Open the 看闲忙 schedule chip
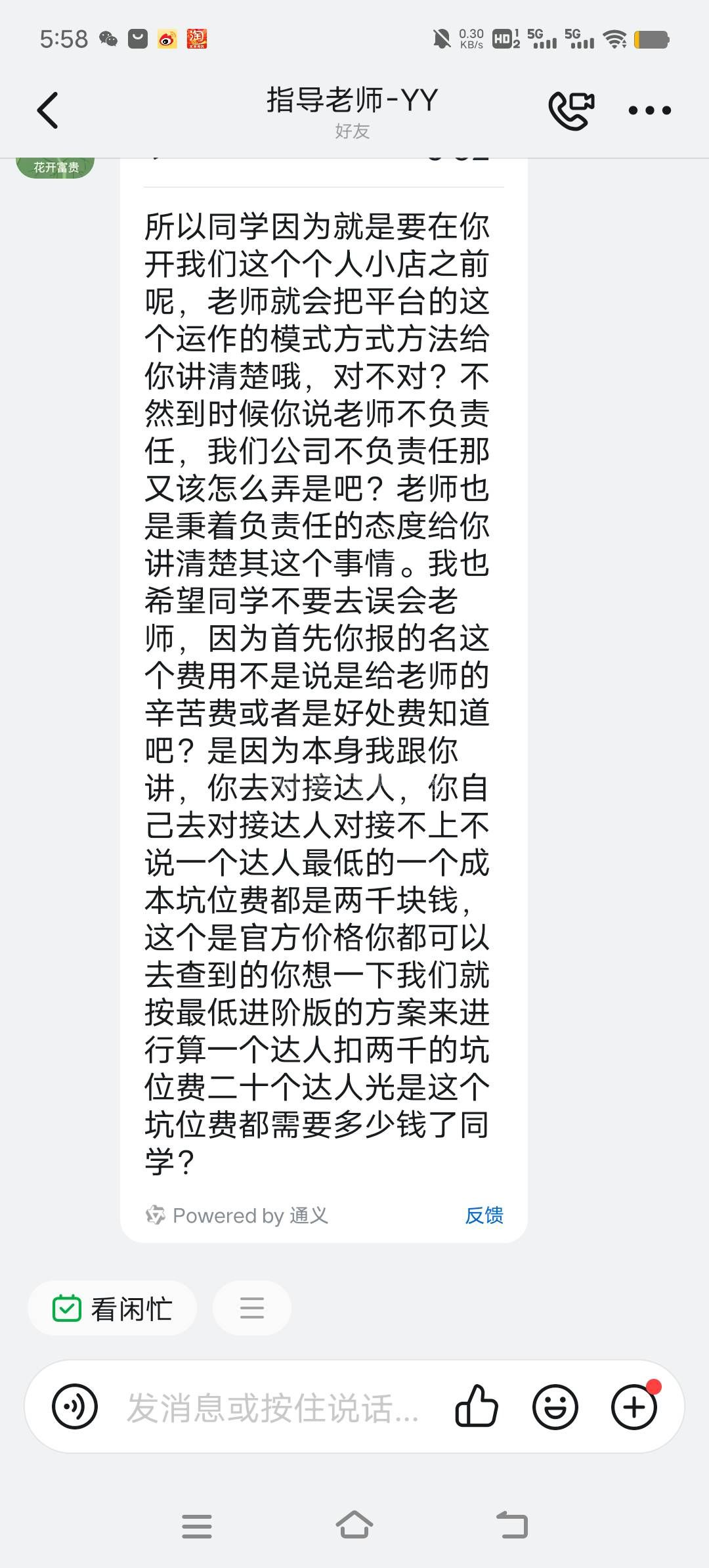 112,1309
